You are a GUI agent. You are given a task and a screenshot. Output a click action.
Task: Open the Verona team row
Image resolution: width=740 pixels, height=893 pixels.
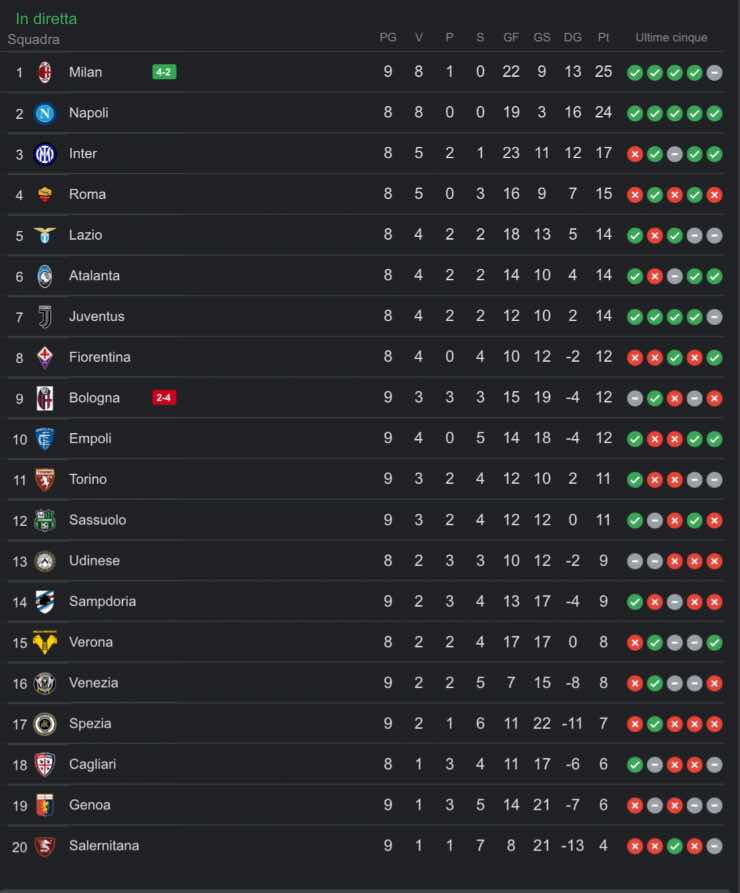pyautogui.click(x=90, y=642)
